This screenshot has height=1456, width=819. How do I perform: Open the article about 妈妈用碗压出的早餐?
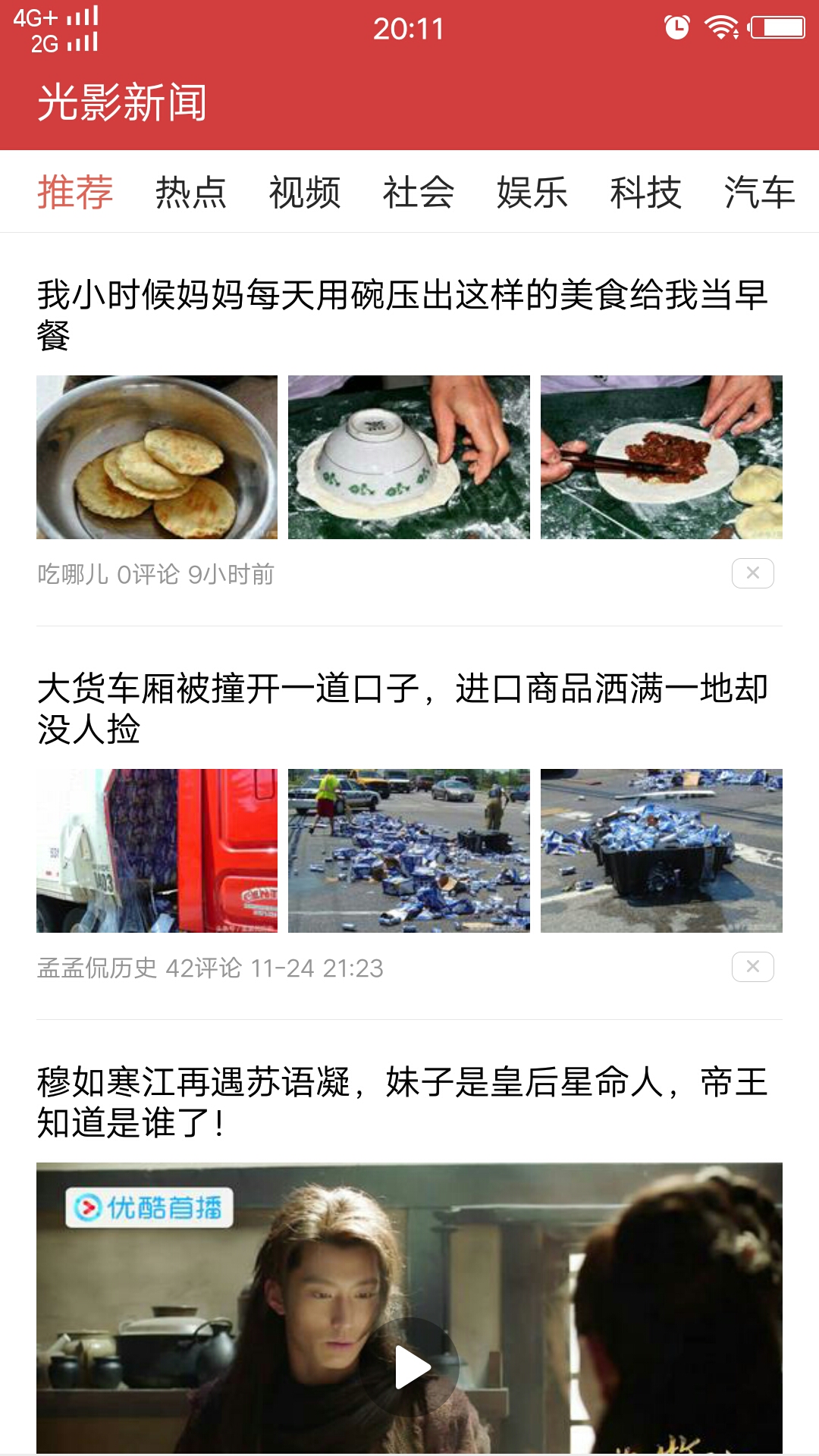[402, 314]
